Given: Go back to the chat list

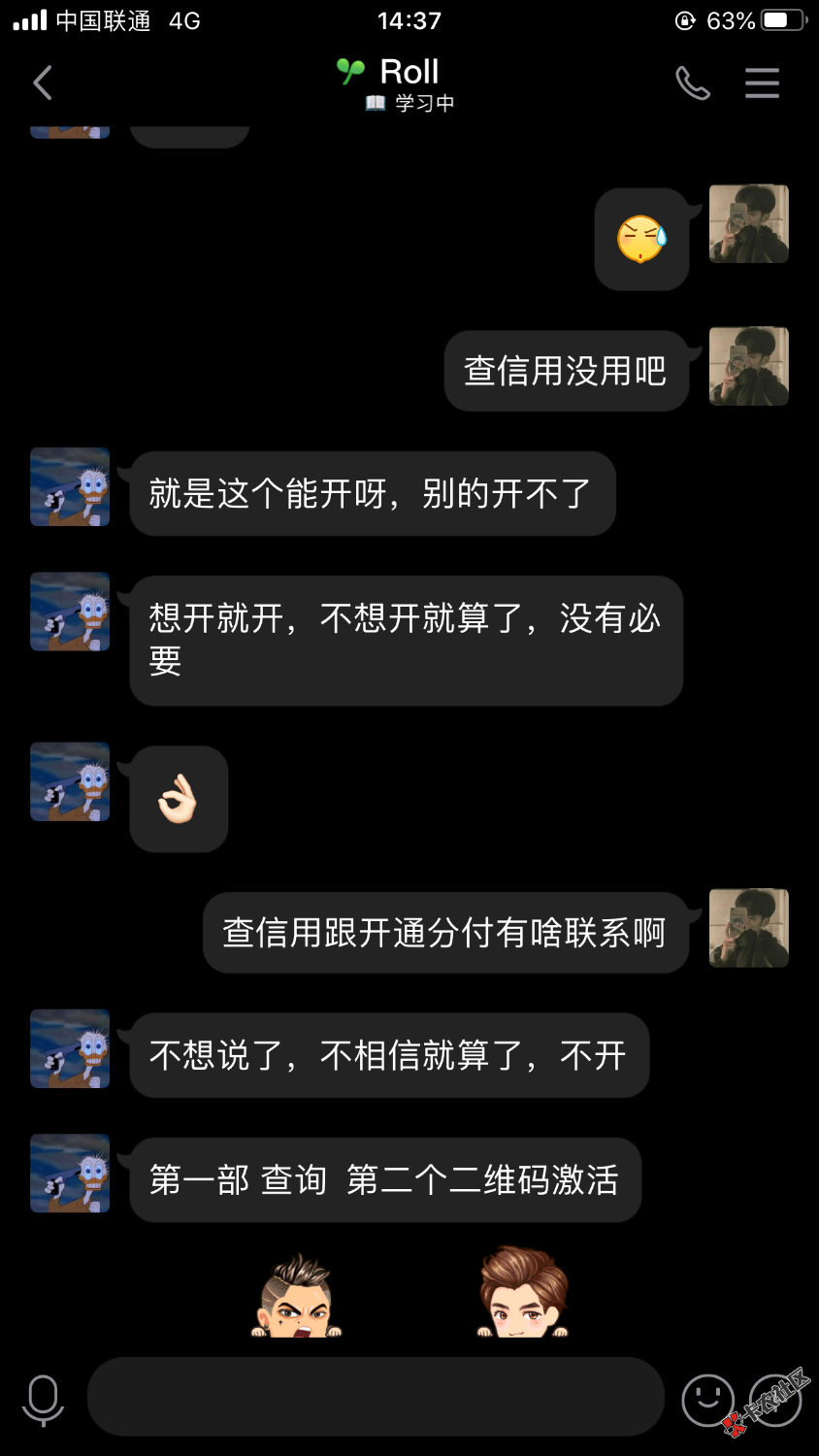Looking at the screenshot, I should (42, 83).
